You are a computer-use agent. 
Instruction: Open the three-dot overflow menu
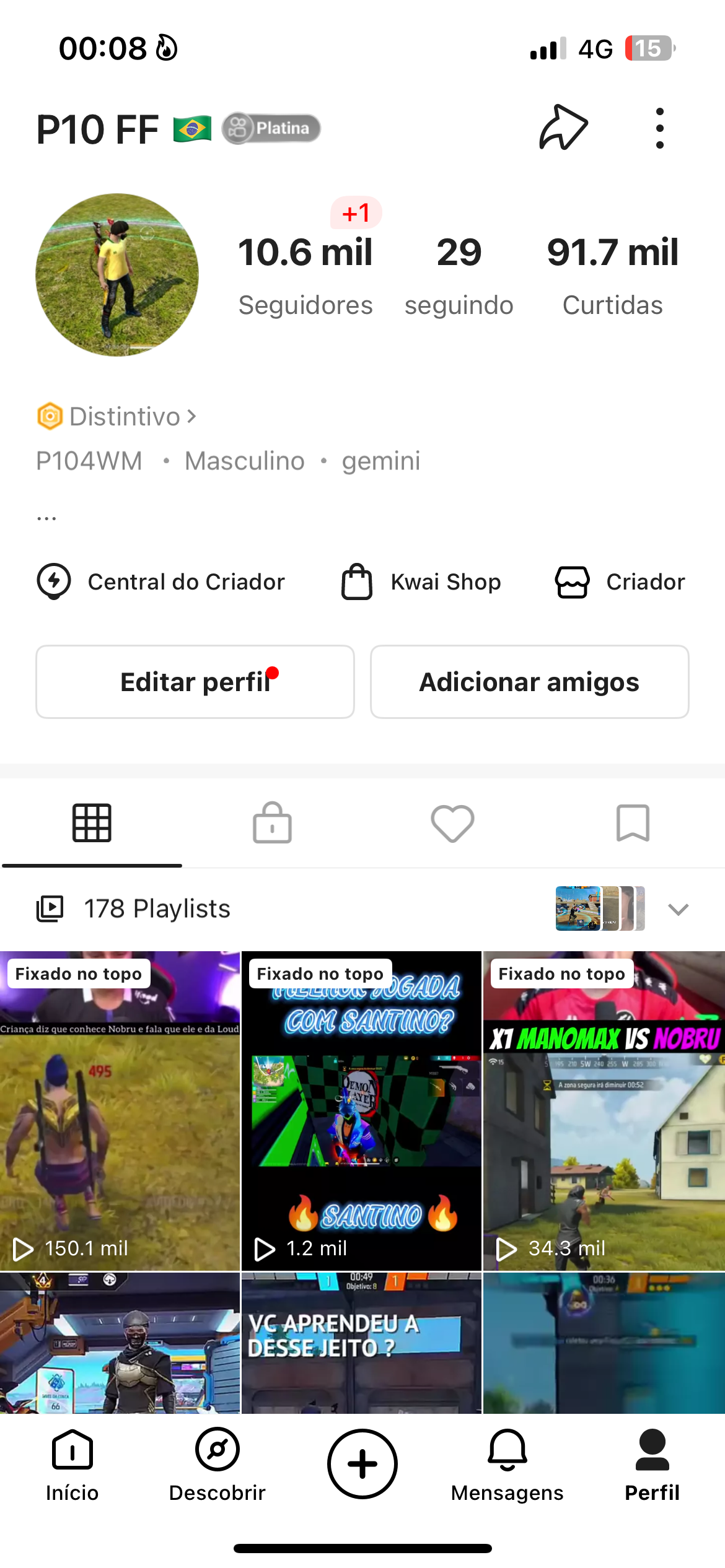coord(659,128)
